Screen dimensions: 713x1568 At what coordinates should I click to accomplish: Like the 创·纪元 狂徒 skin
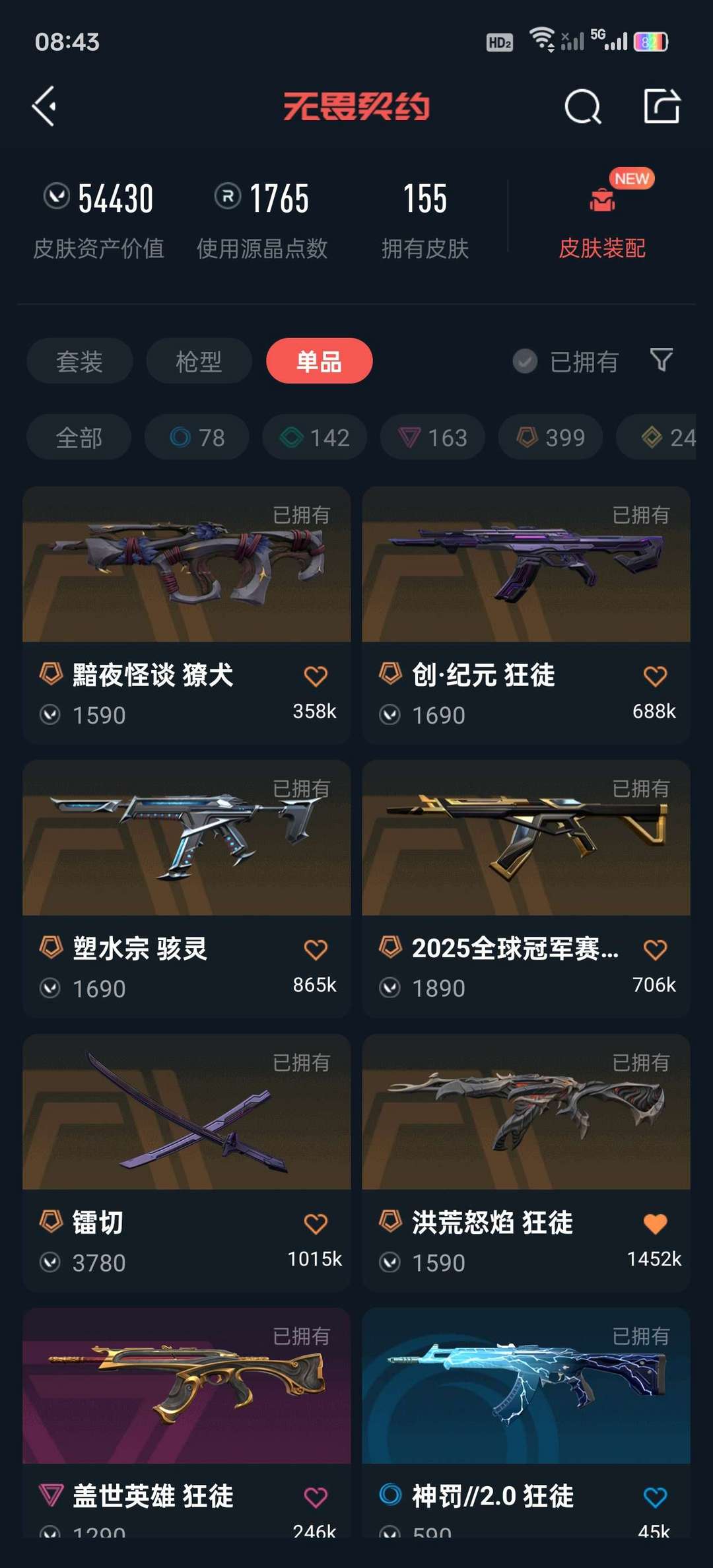(x=655, y=676)
